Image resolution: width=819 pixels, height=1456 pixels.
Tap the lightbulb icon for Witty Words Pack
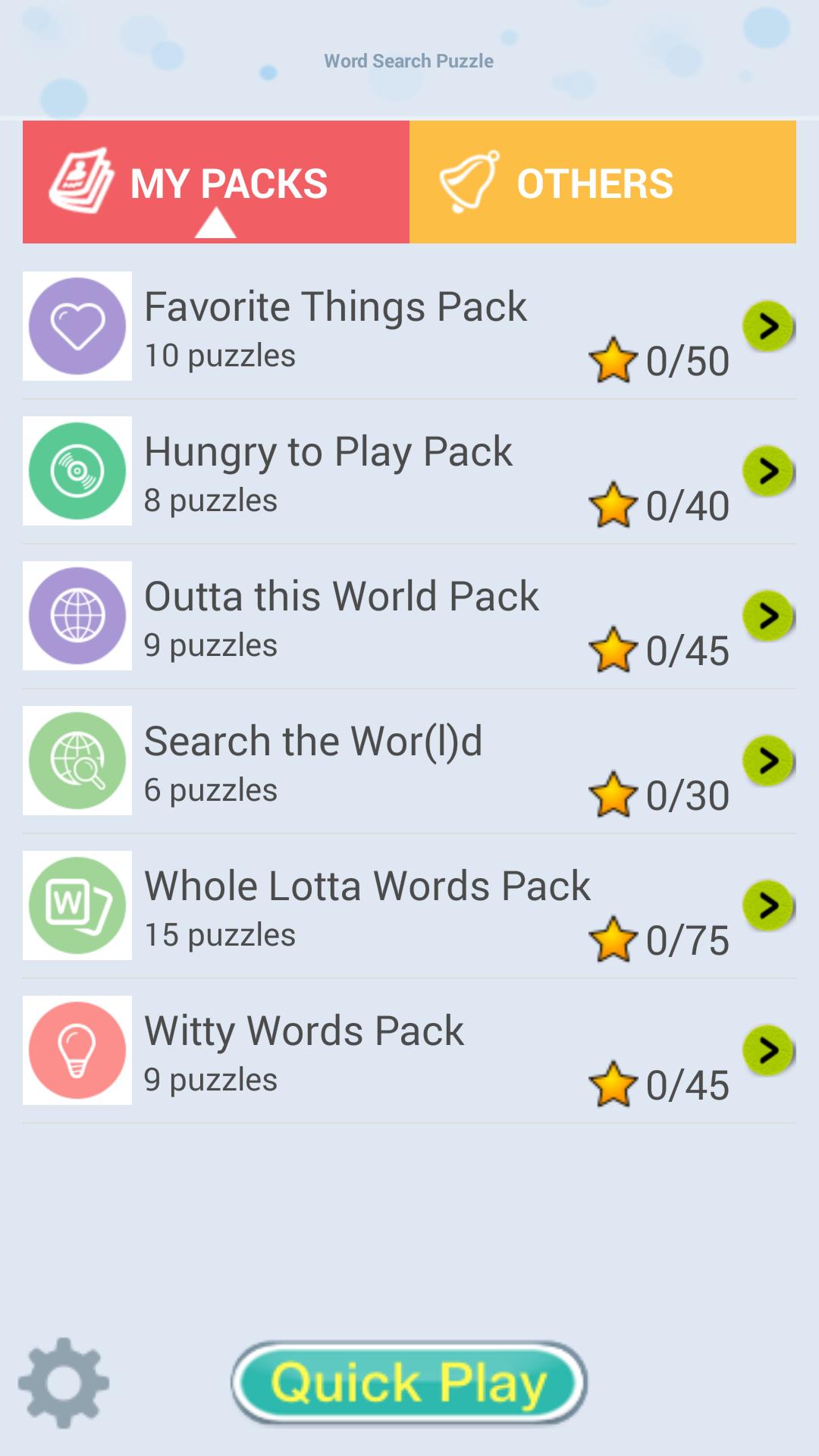(77, 1051)
